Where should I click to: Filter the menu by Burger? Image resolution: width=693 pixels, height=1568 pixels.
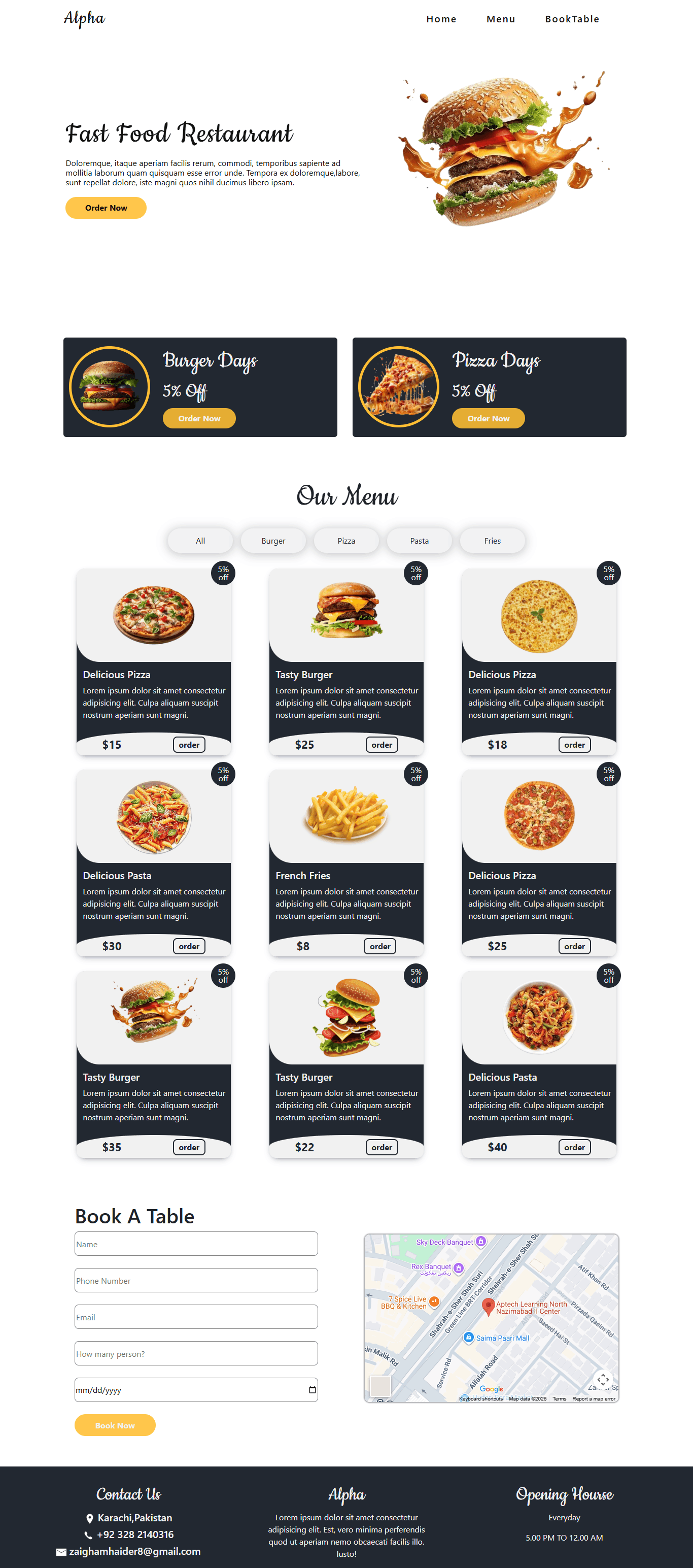(x=273, y=541)
